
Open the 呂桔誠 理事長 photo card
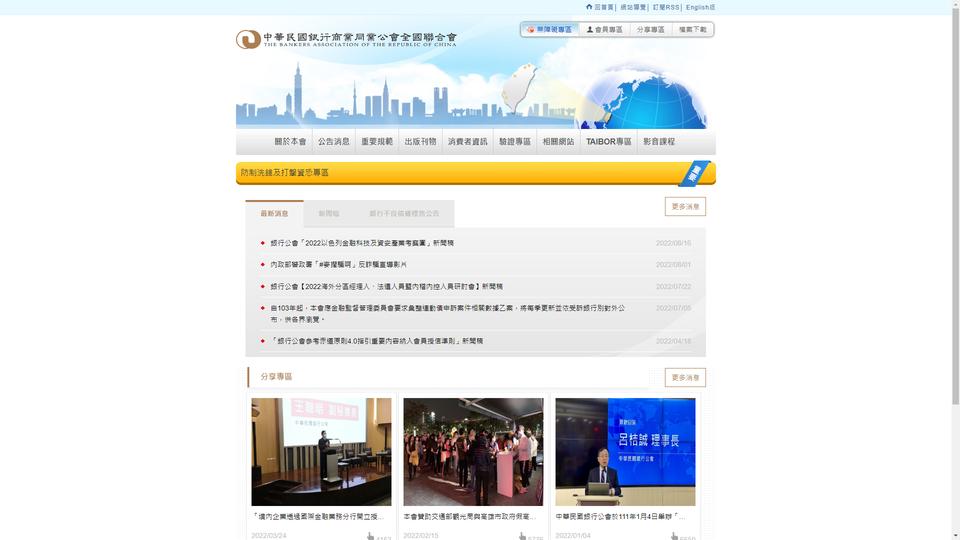click(x=625, y=452)
